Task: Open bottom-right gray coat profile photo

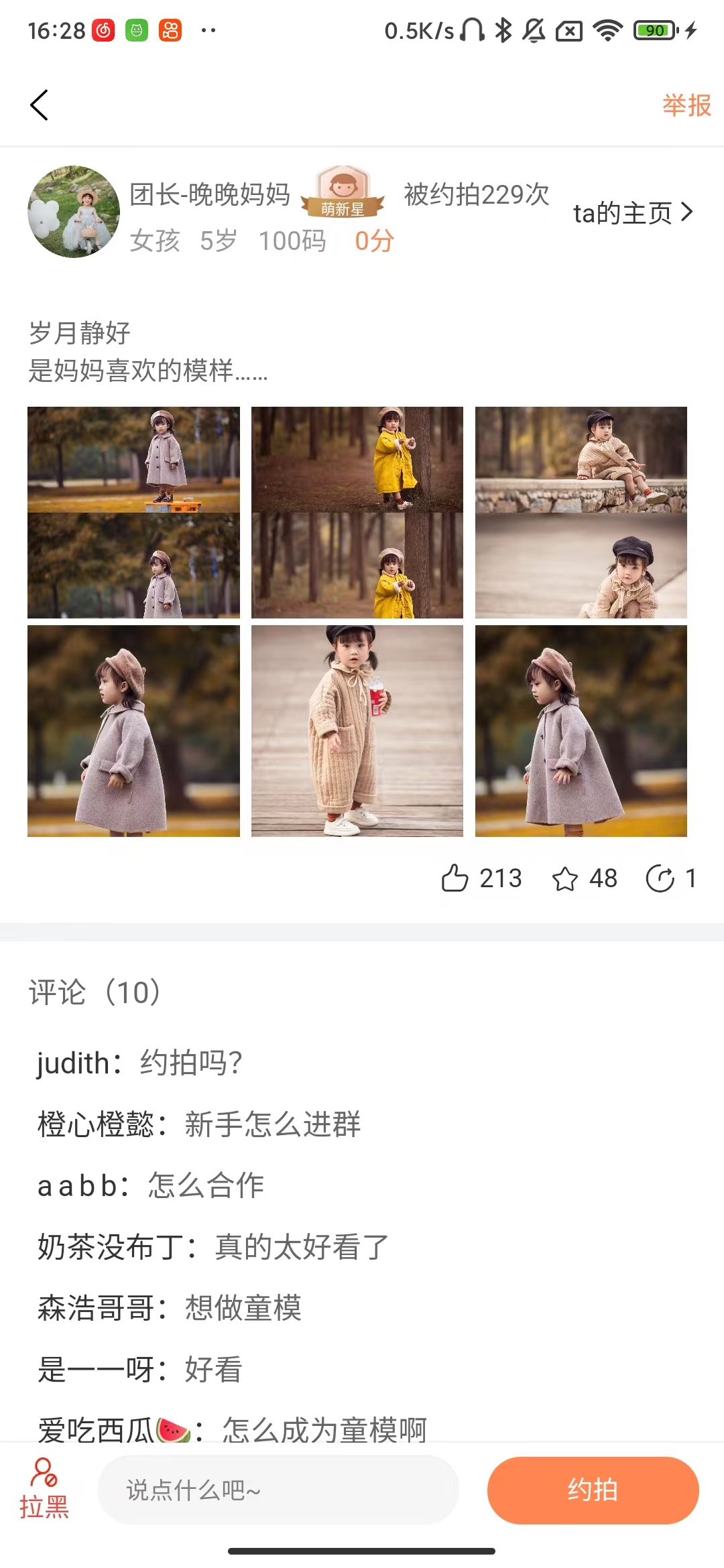Action: pos(581,730)
